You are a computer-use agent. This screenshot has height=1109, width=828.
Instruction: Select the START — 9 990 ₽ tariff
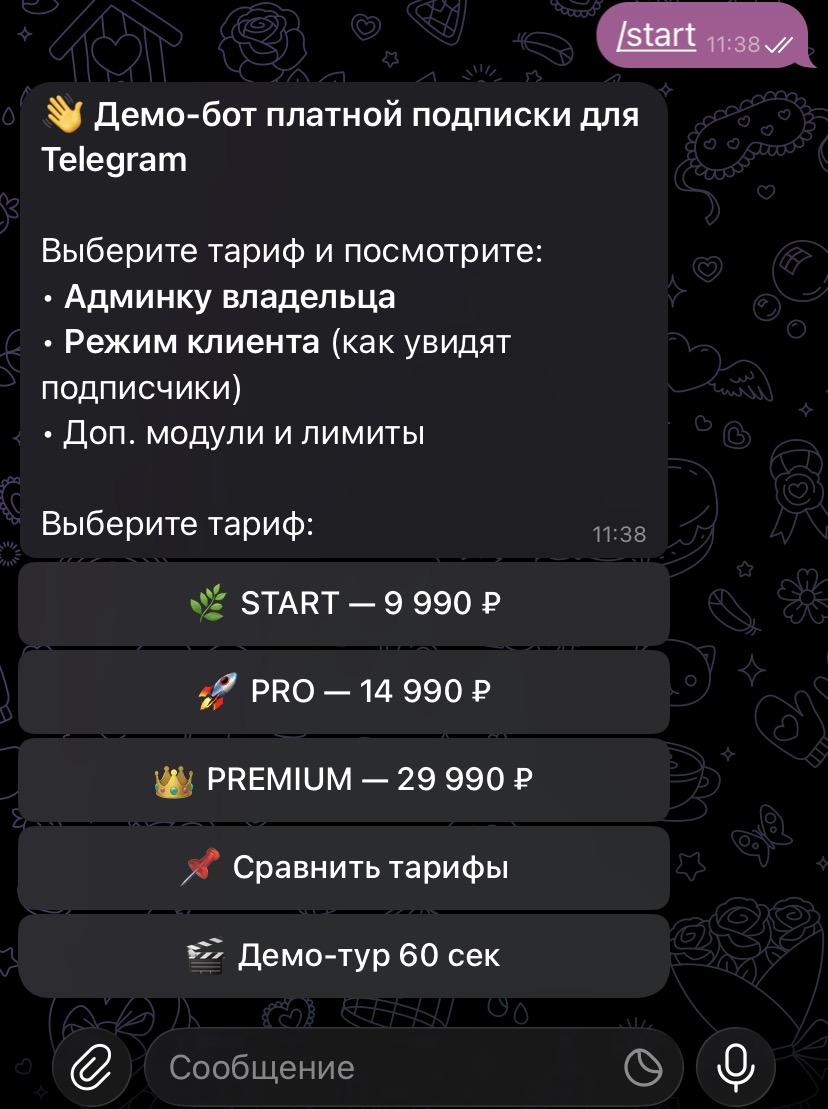point(344,604)
